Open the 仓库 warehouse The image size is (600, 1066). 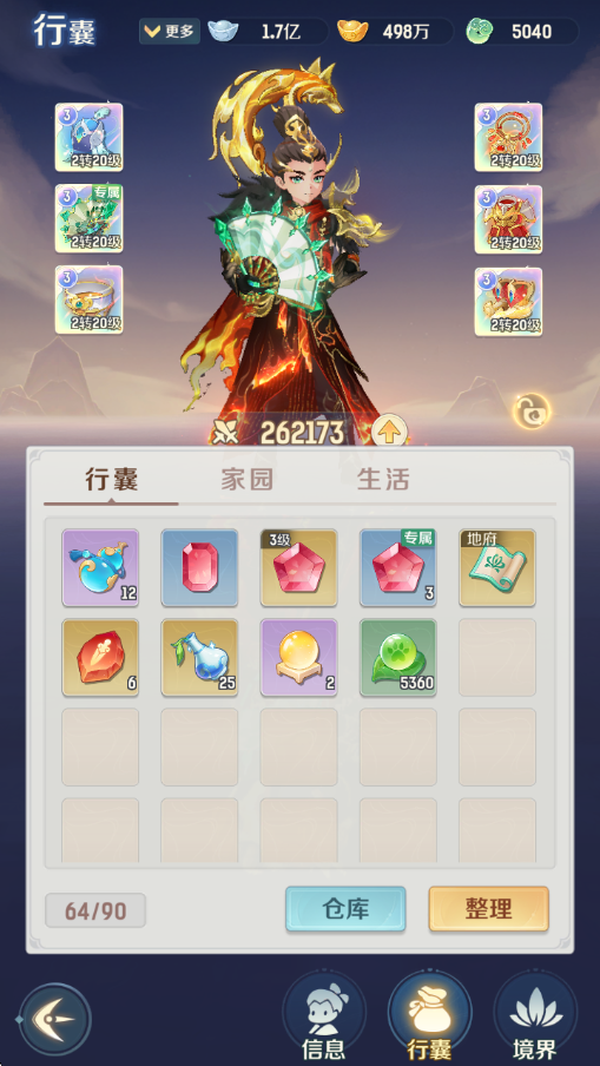pyautogui.click(x=345, y=909)
